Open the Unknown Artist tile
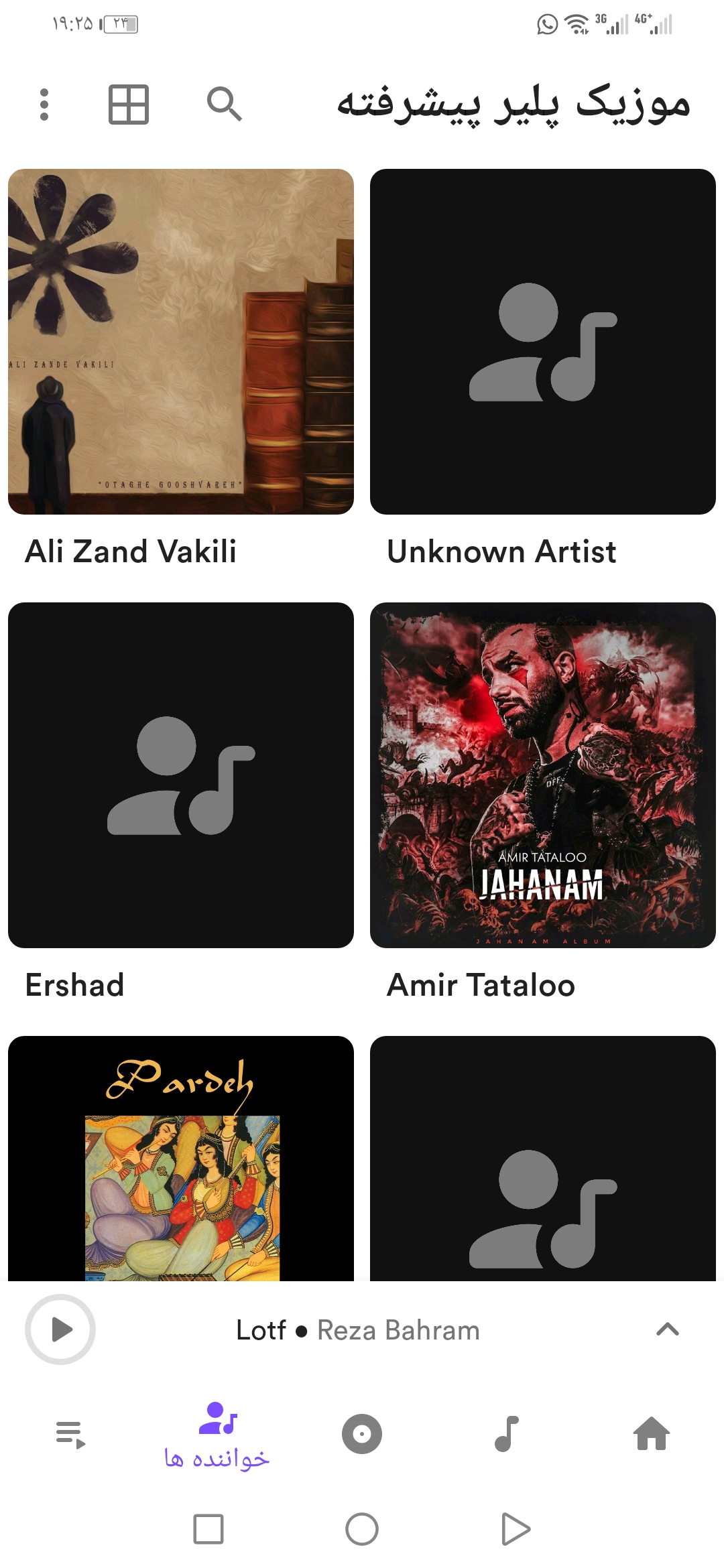Viewport: 724px width, 1568px height. (x=543, y=342)
